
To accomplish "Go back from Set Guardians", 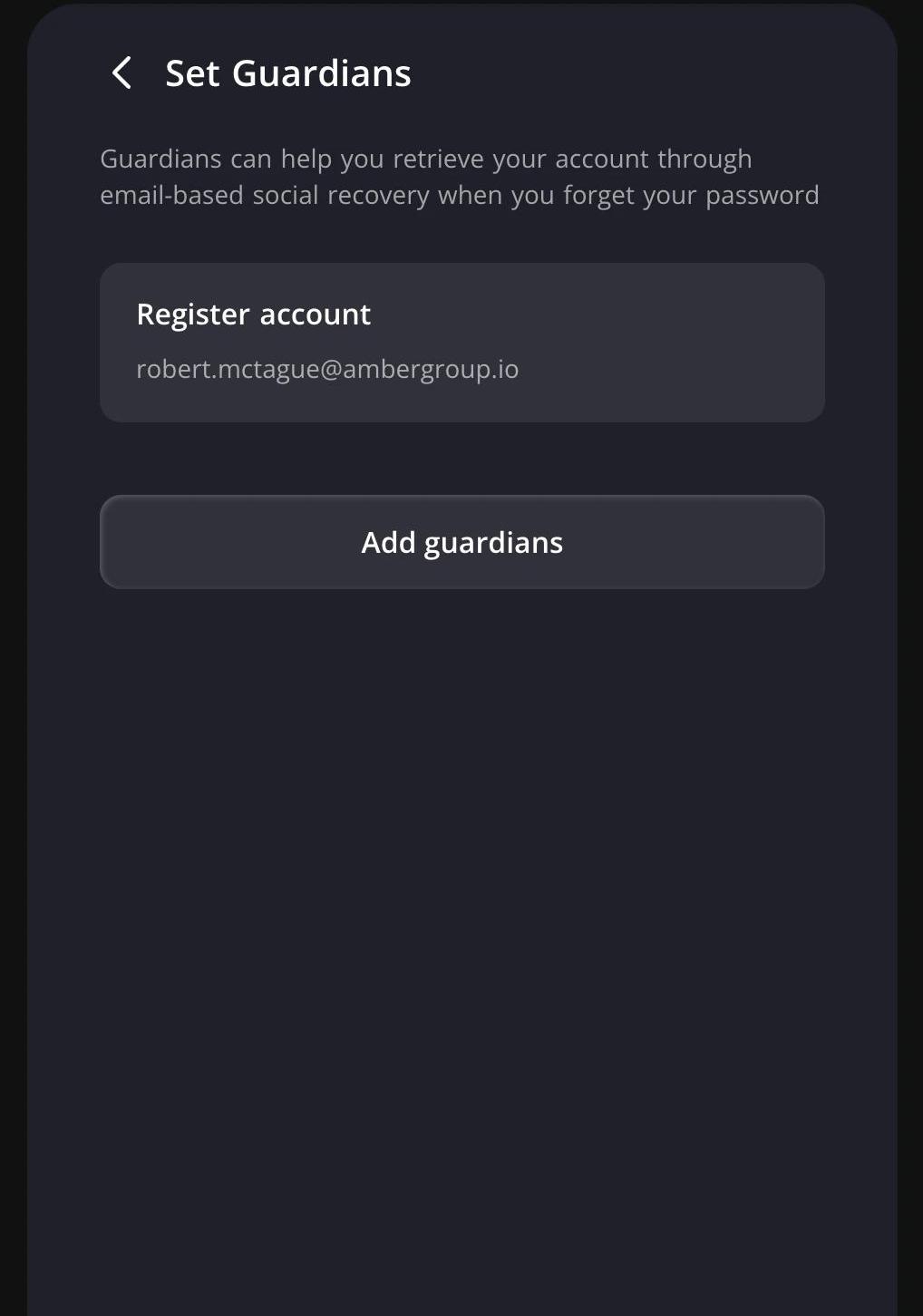I will [x=121, y=73].
